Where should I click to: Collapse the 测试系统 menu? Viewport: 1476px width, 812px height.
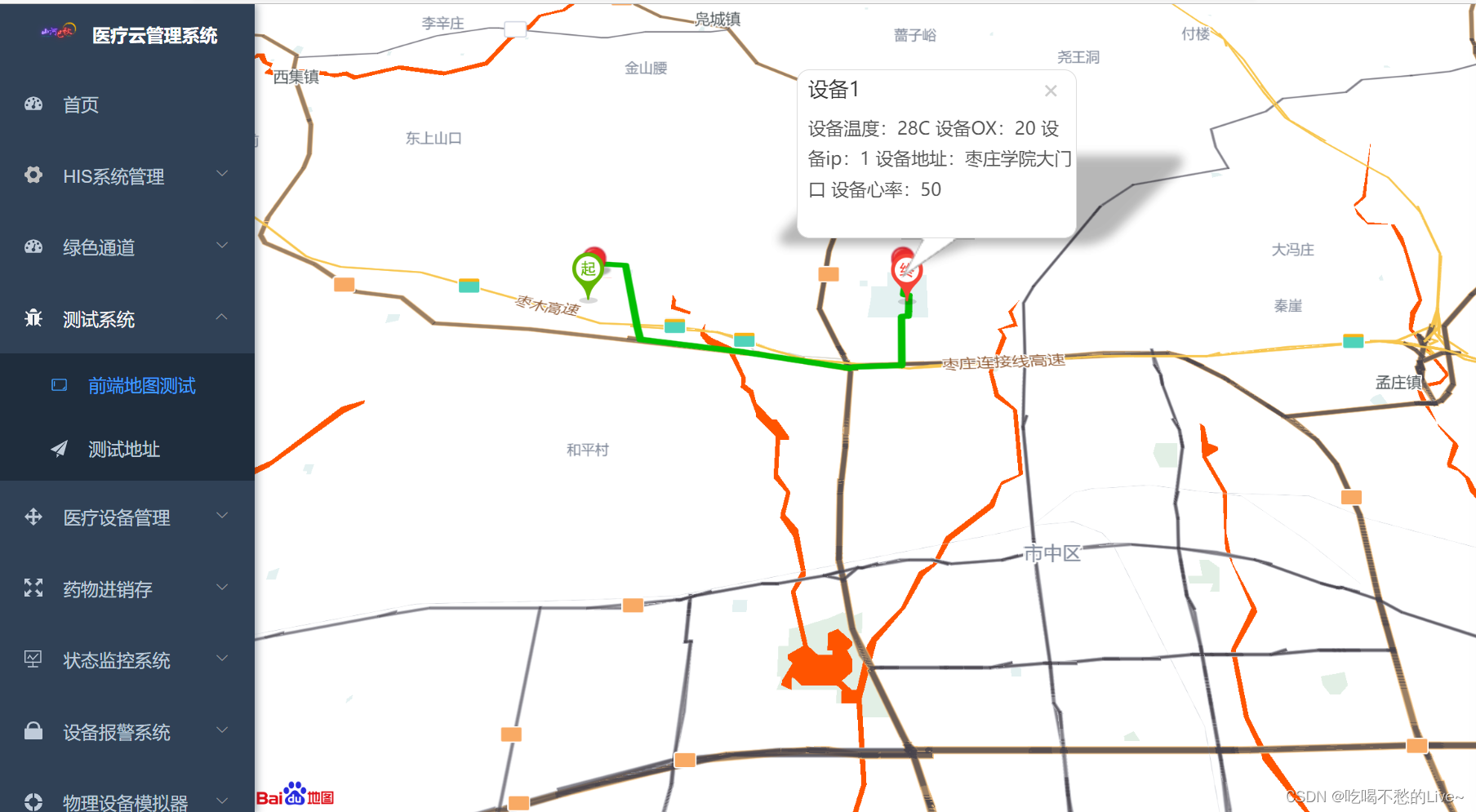click(100, 319)
